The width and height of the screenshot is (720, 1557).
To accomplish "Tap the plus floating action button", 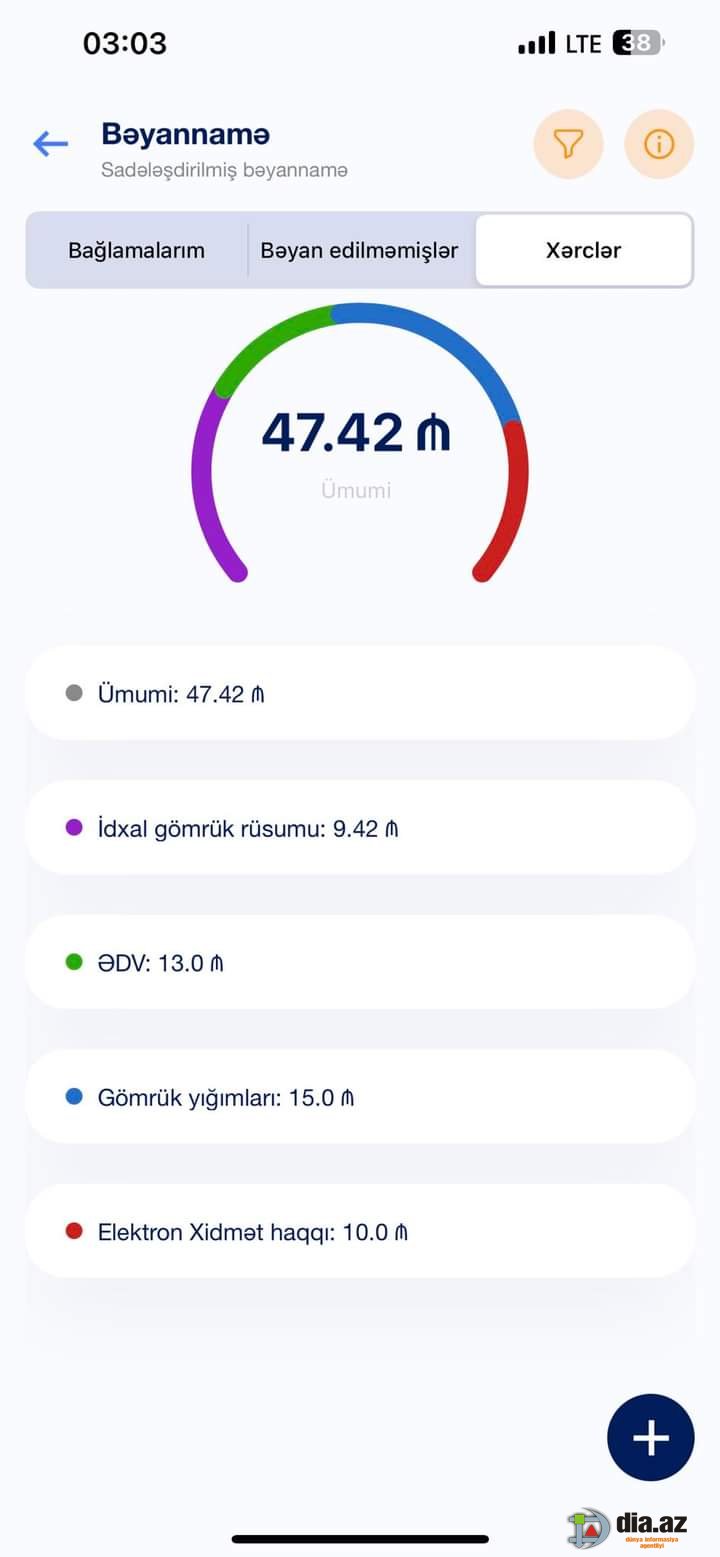I will point(651,1437).
